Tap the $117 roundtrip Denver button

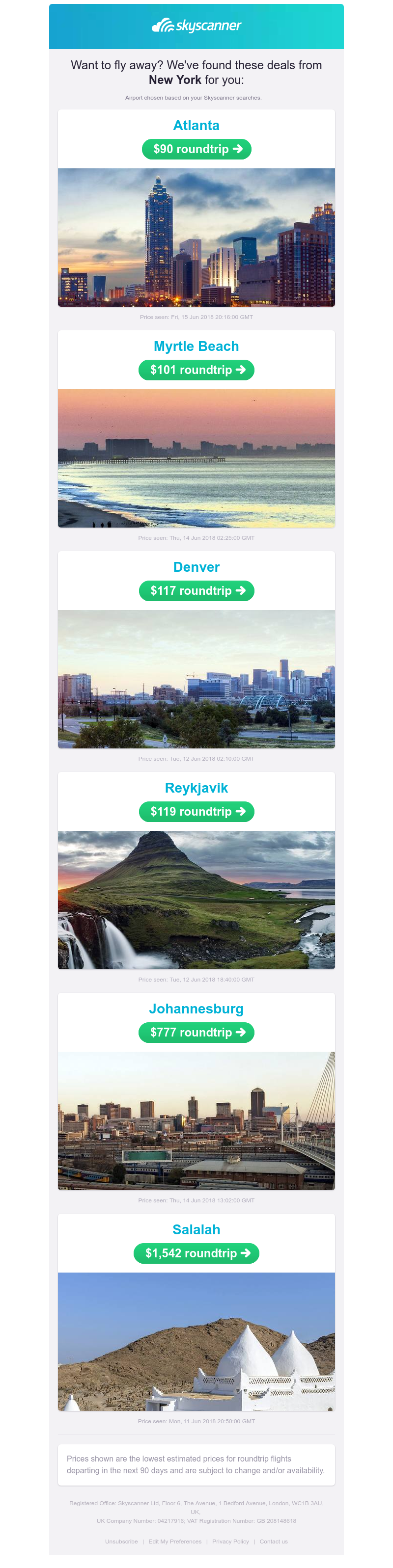196,590
